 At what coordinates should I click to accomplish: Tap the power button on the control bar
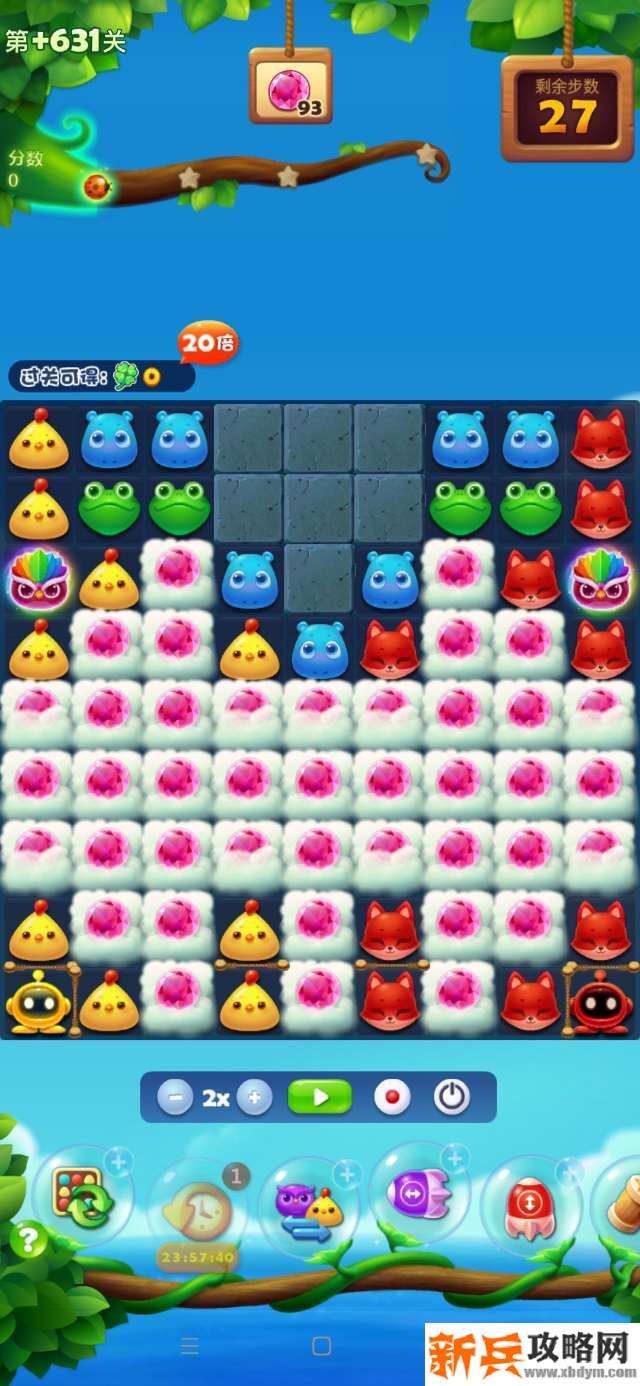tap(452, 1097)
